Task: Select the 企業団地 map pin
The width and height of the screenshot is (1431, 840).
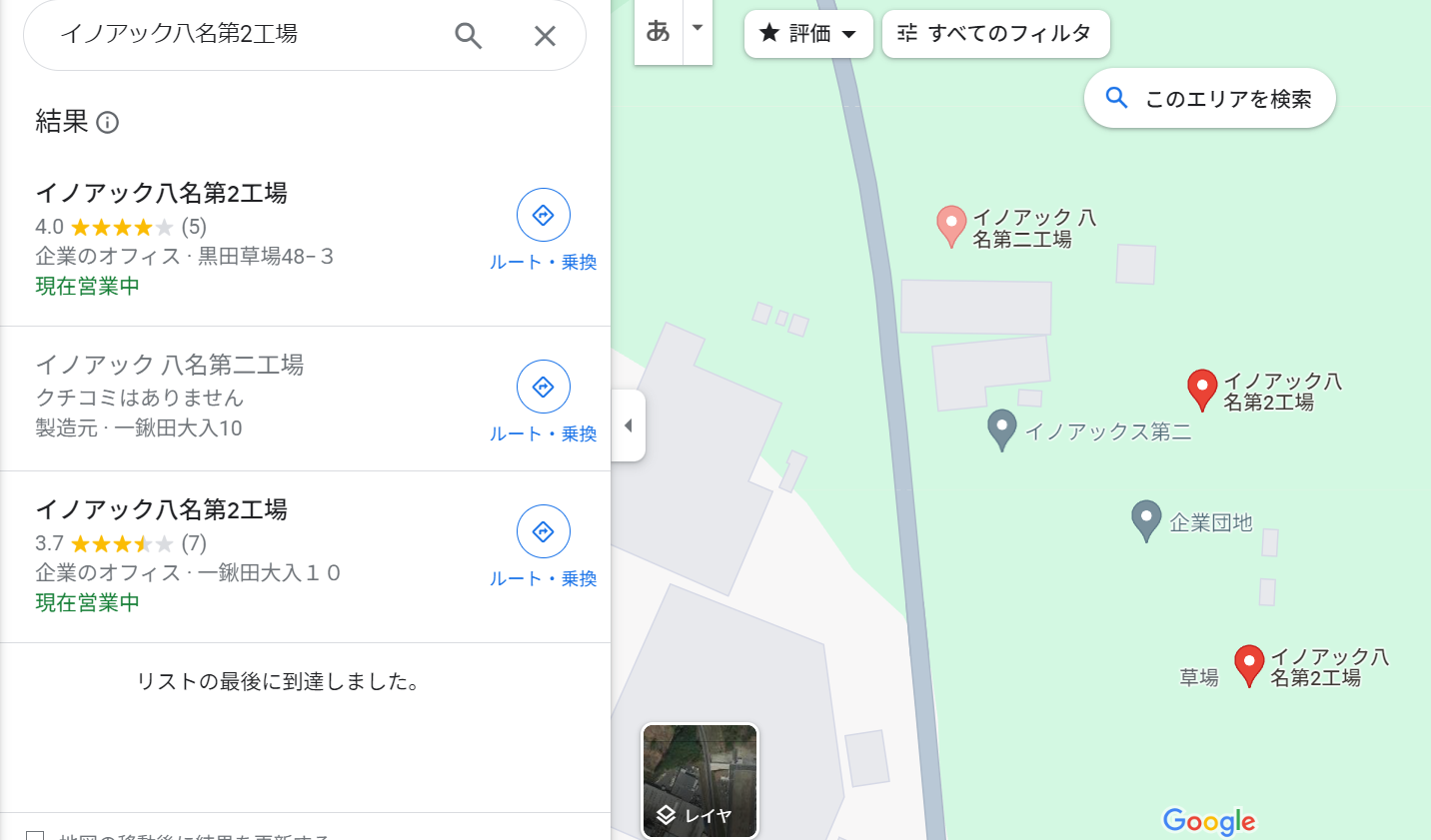Action: 1146,519
